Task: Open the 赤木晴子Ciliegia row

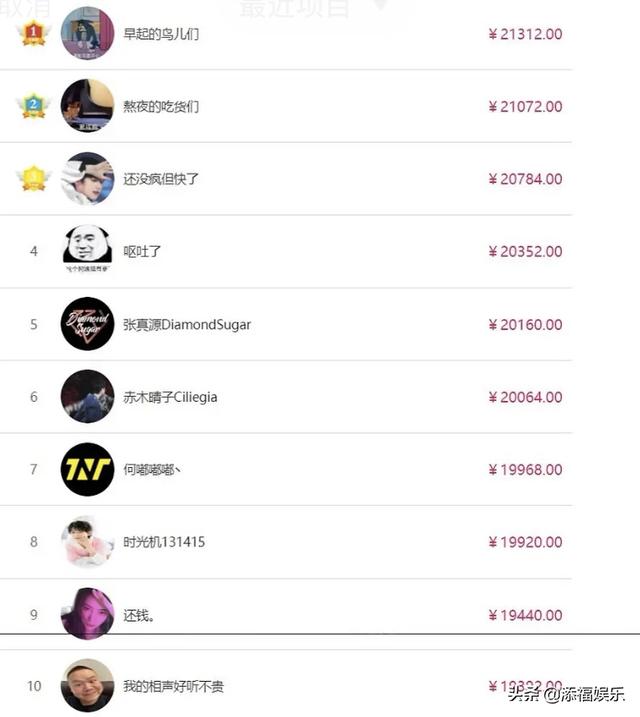Action: [x=170, y=397]
